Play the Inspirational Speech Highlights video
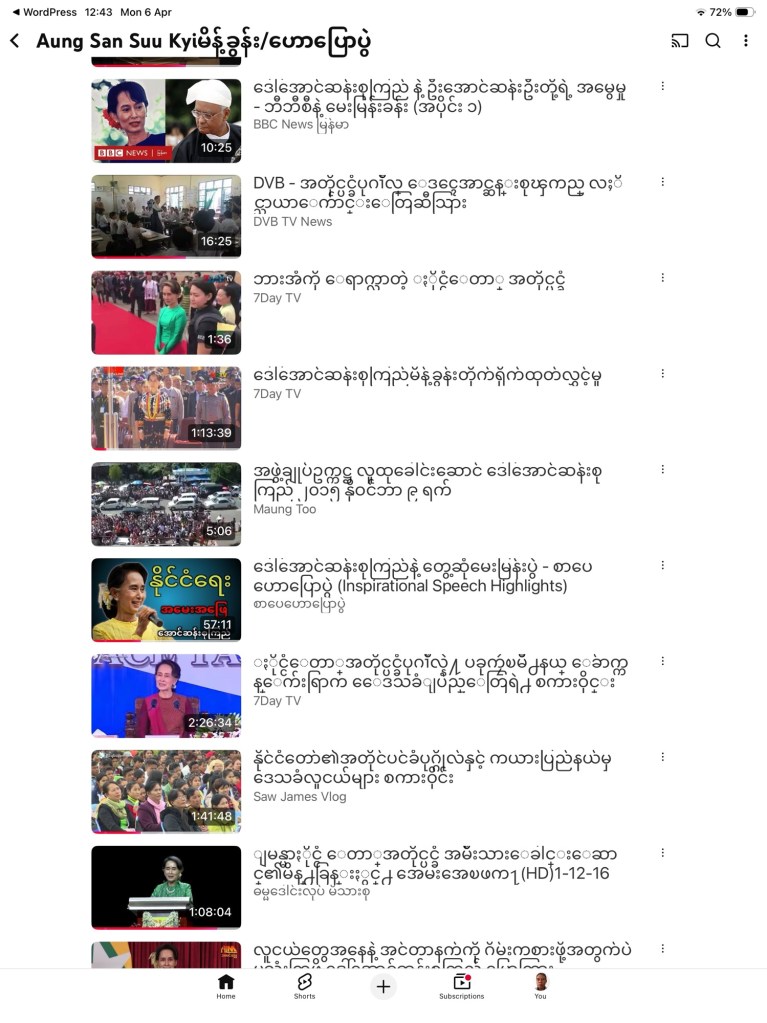Viewport: 767px width, 1023px height. pyautogui.click(x=166, y=600)
